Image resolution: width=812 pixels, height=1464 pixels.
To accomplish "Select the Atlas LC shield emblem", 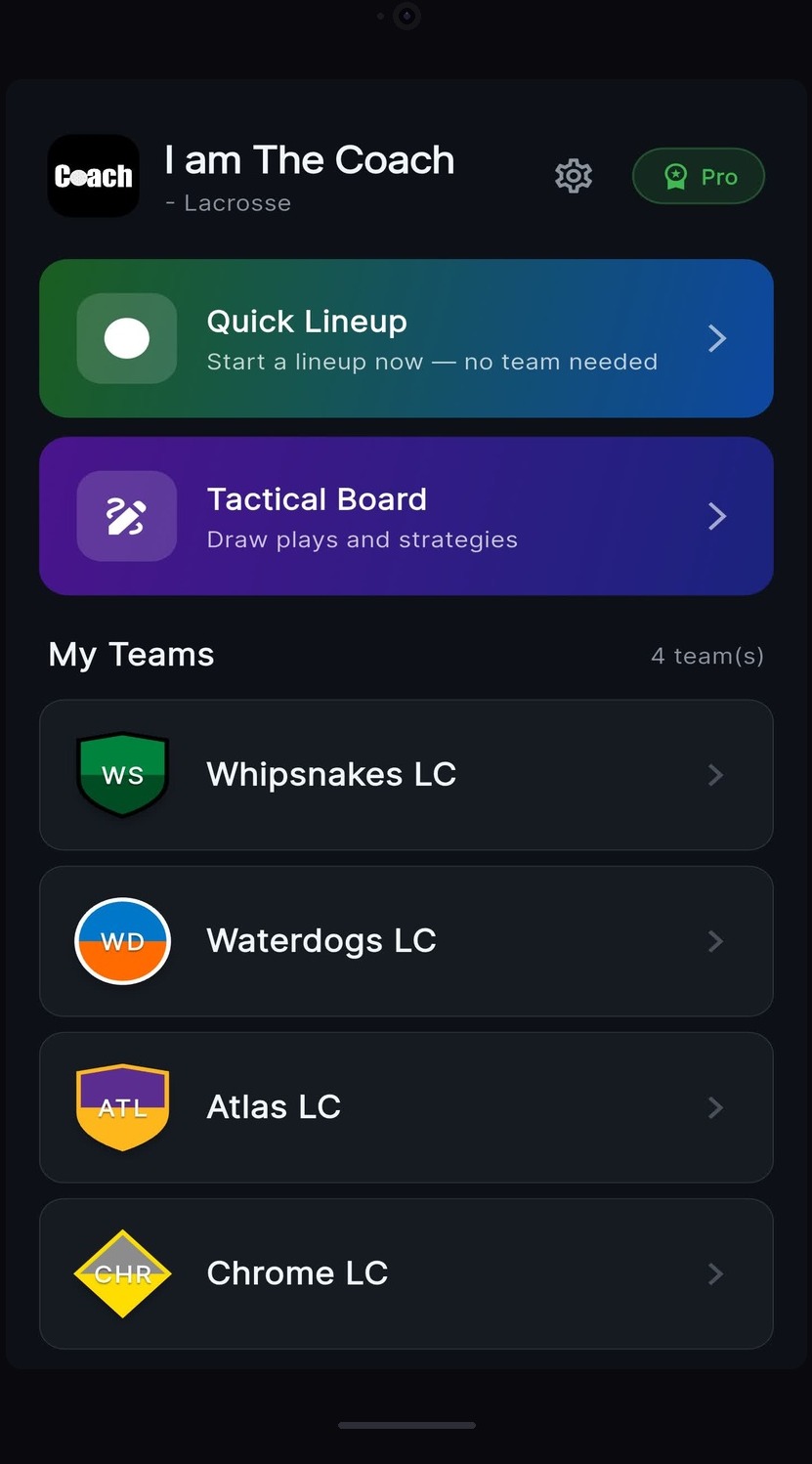I will pyautogui.click(x=121, y=1106).
